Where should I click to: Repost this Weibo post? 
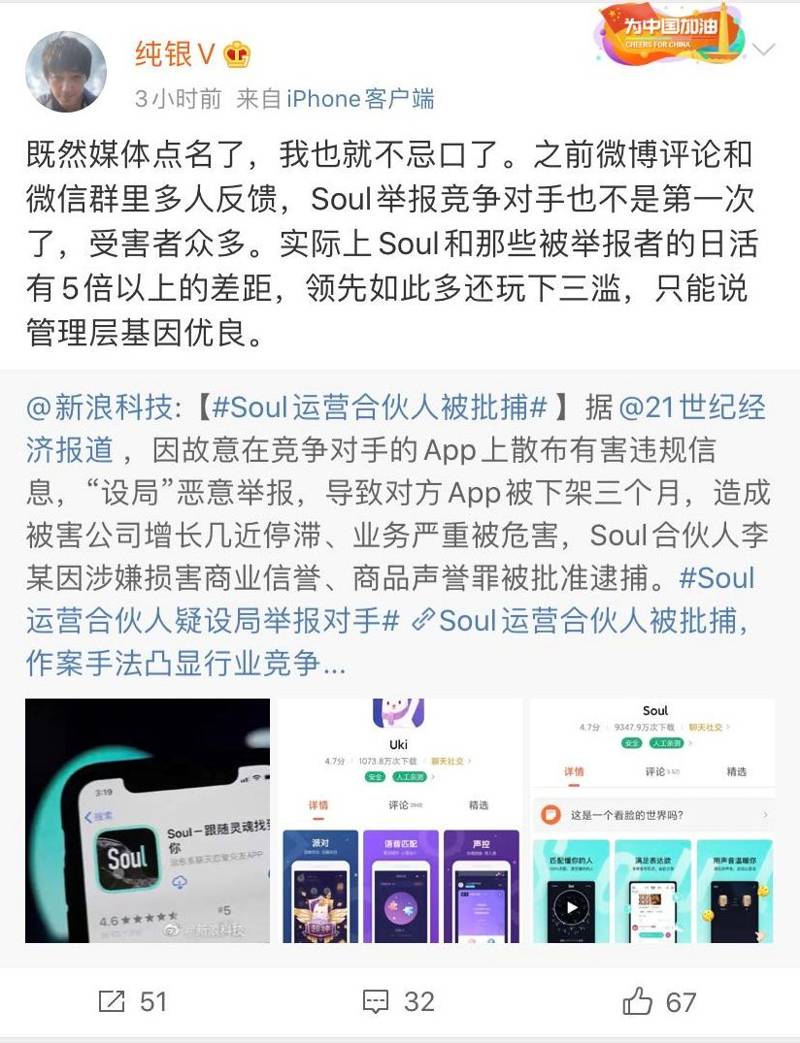132,1001
